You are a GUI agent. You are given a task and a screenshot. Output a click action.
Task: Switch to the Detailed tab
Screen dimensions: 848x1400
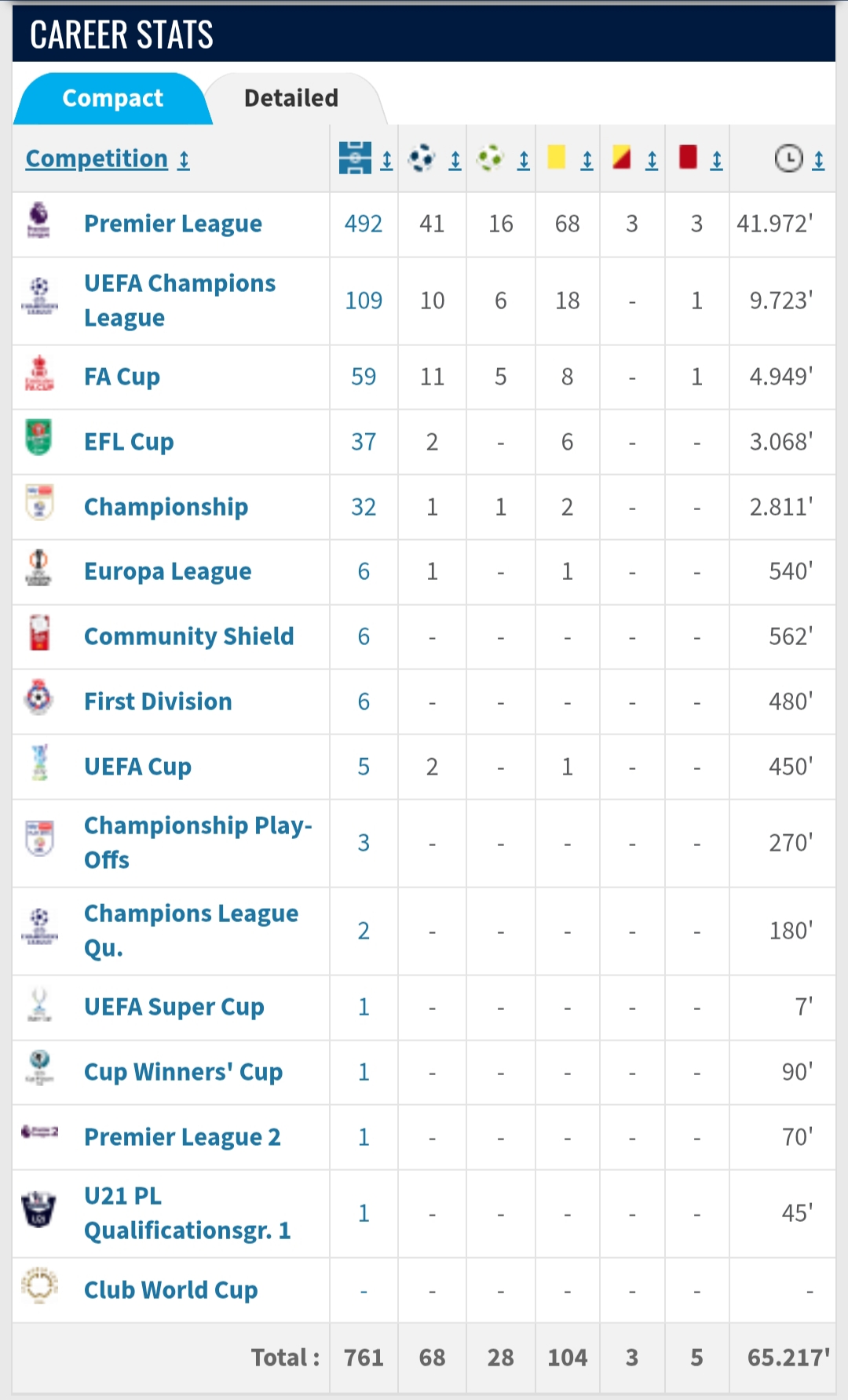tap(291, 98)
